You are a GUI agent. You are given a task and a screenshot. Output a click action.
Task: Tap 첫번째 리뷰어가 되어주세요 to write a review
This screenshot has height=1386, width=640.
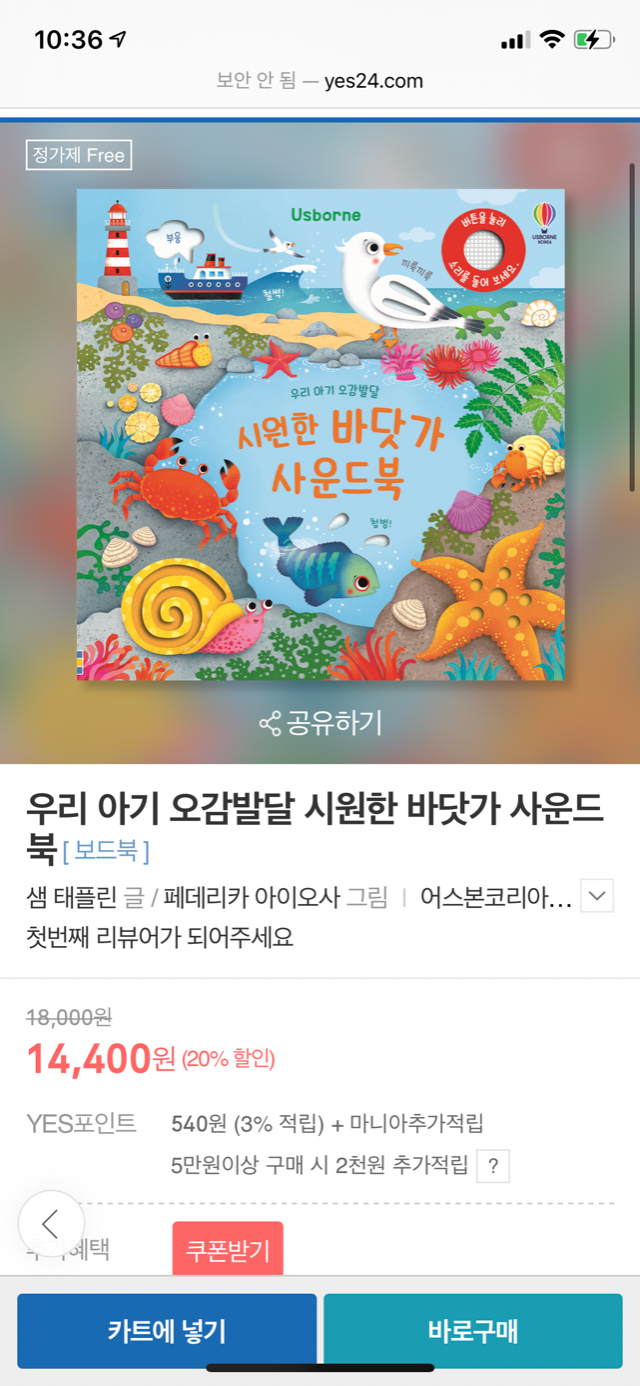click(160, 938)
